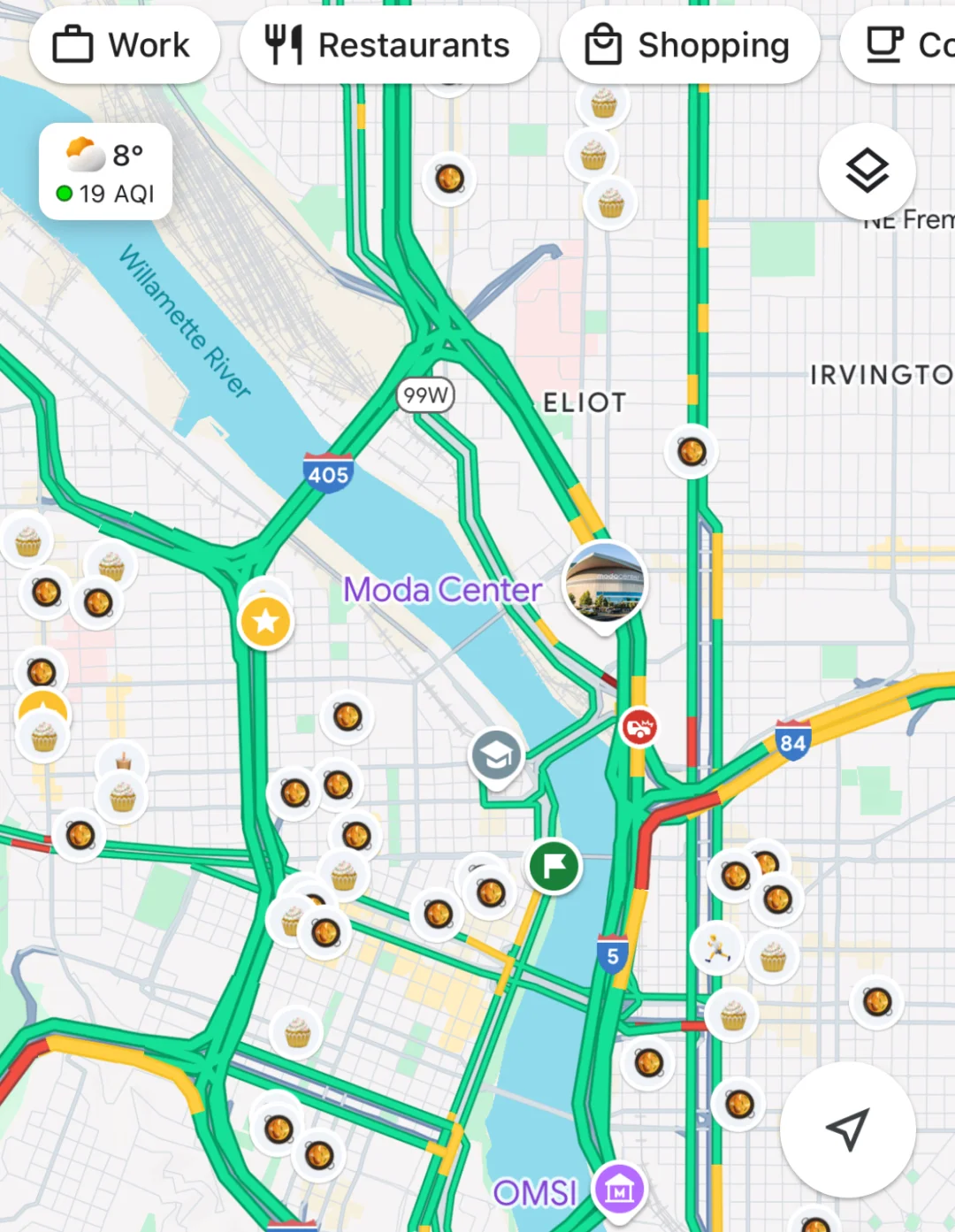Check the weather showing 8 degrees
The width and height of the screenshot is (955, 1232).
click(x=105, y=156)
